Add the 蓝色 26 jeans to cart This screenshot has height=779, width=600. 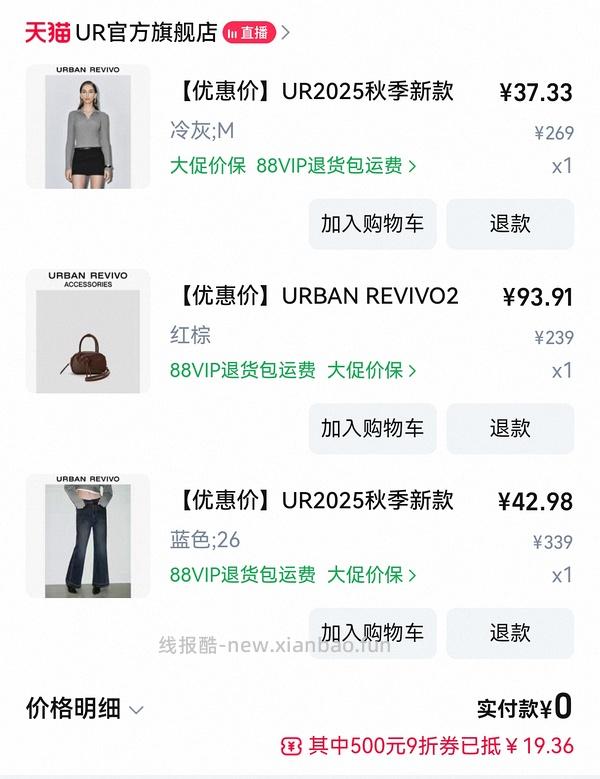click(x=372, y=633)
